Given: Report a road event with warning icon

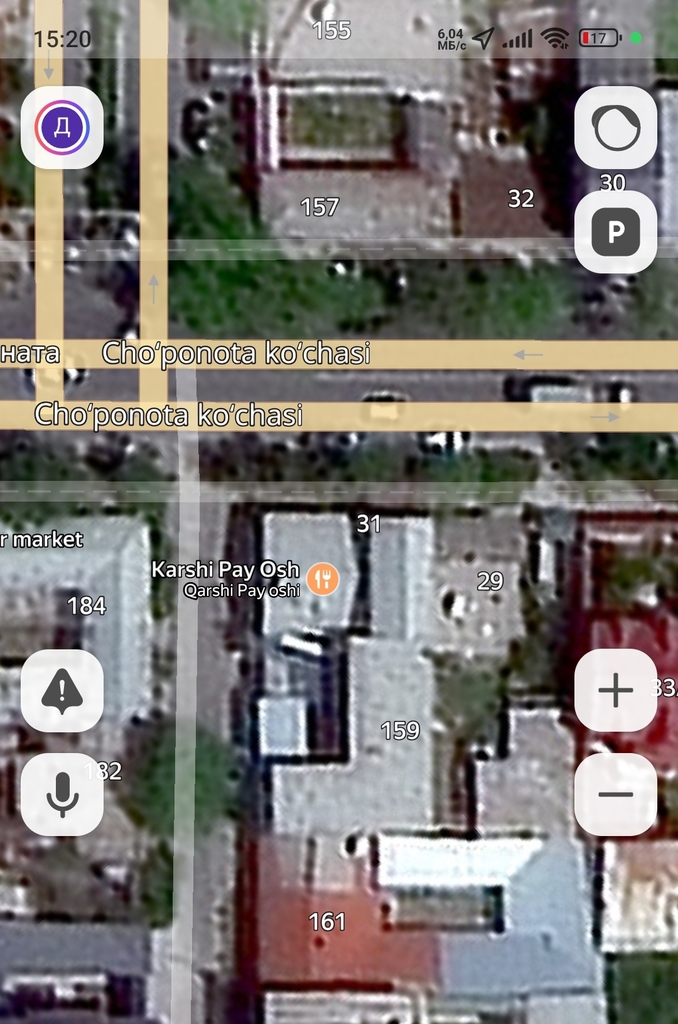Looking at the screenshot, I should (62, 690).
